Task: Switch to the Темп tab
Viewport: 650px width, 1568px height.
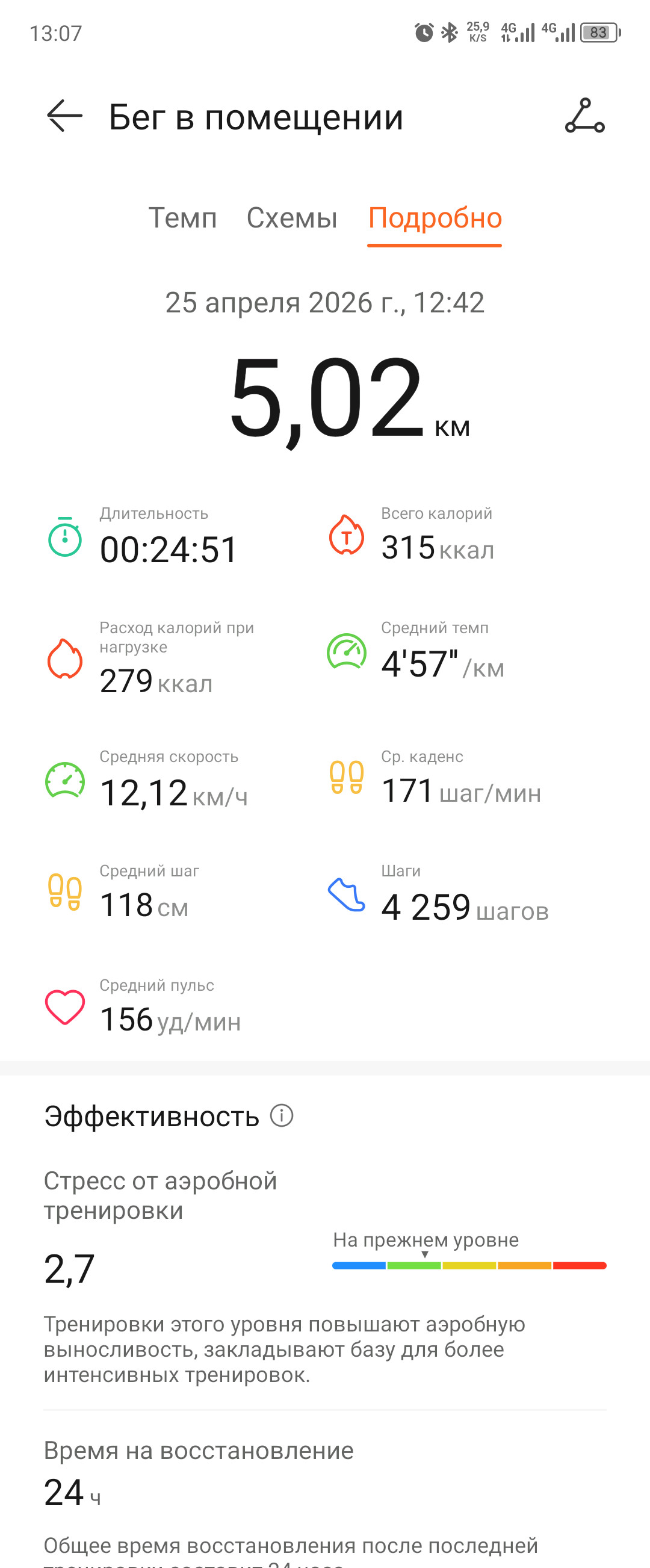Action: [182, 218]
